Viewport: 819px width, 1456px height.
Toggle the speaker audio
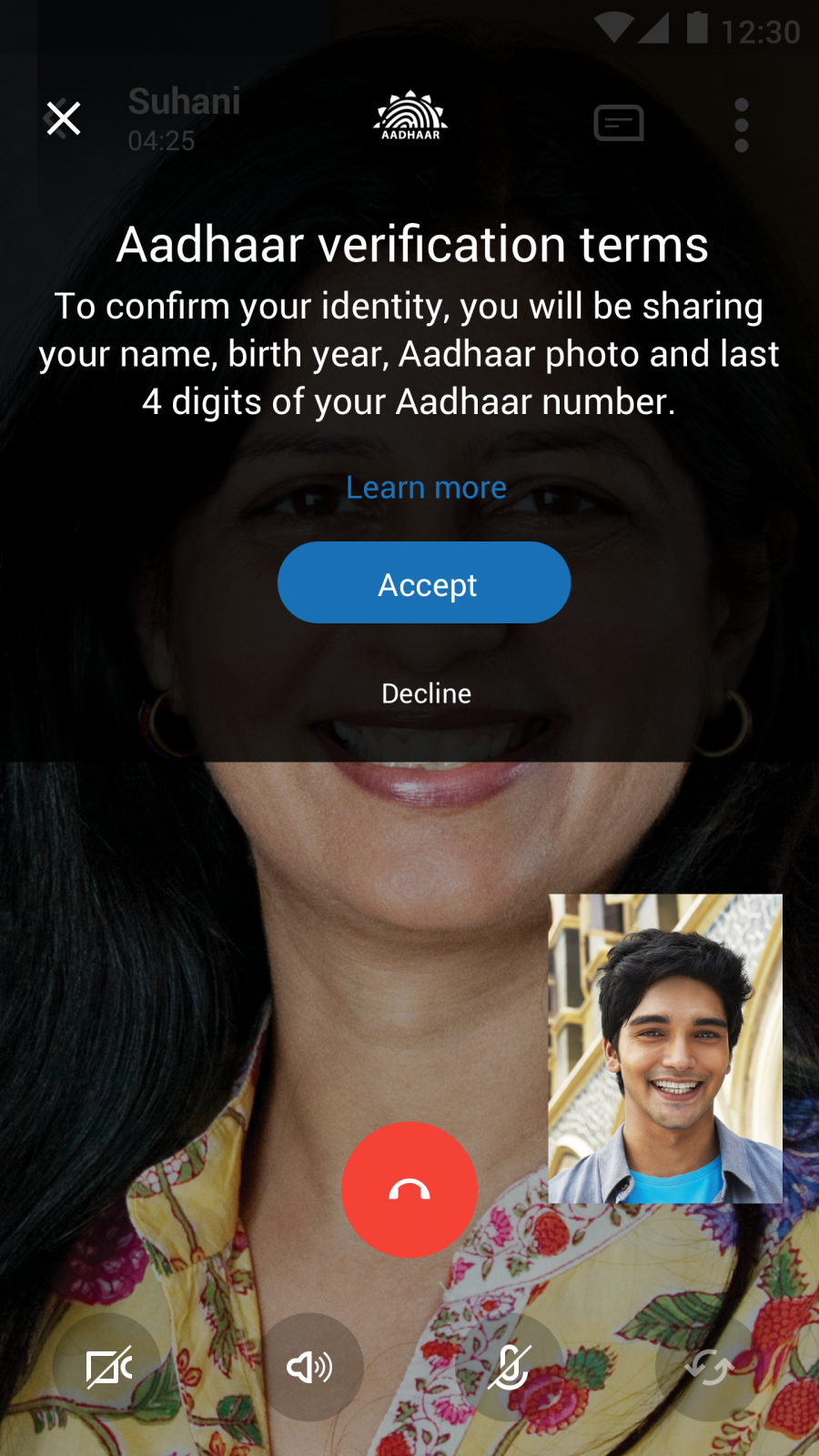click(309, 1367)
